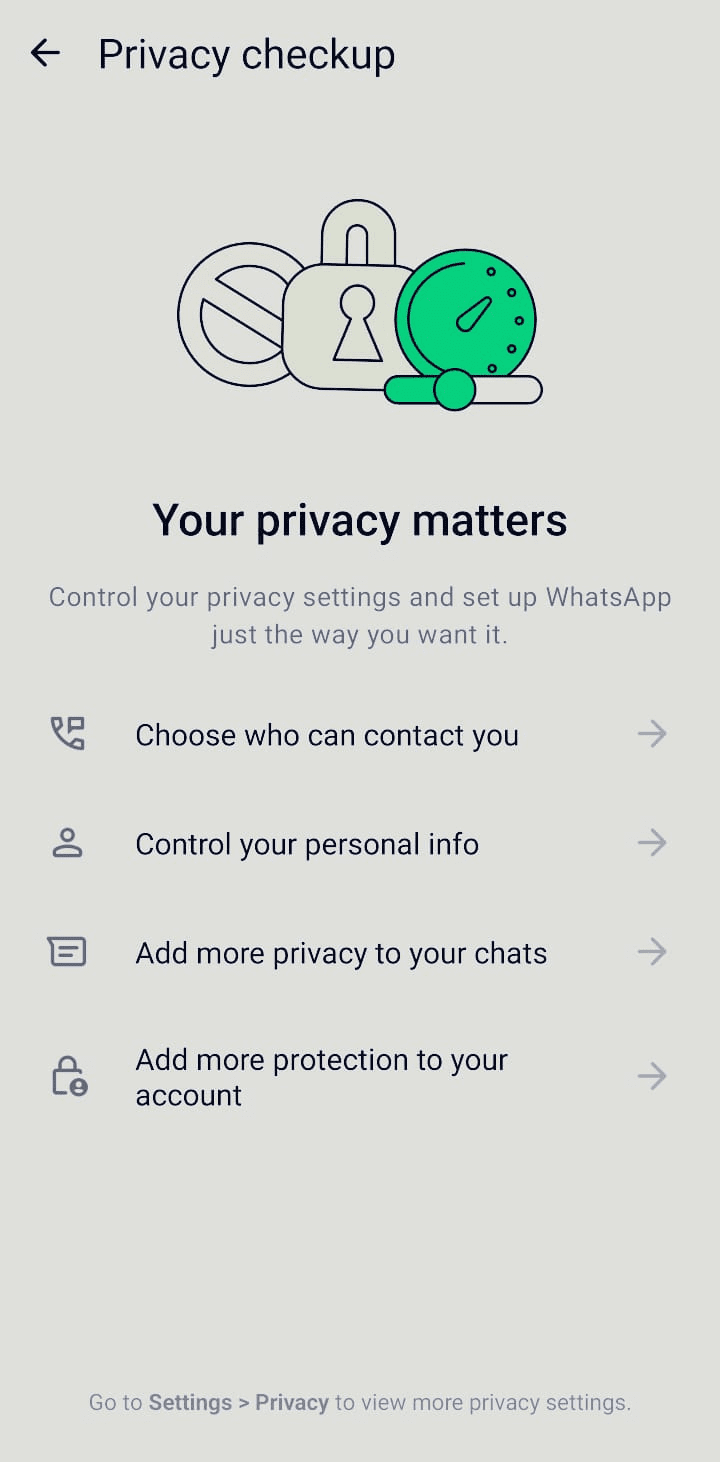Image resolution: width=720 pixels, height=1462 pixels.
Task: Open 'Add more protection to your account'
Action: tap(322, 1076)
